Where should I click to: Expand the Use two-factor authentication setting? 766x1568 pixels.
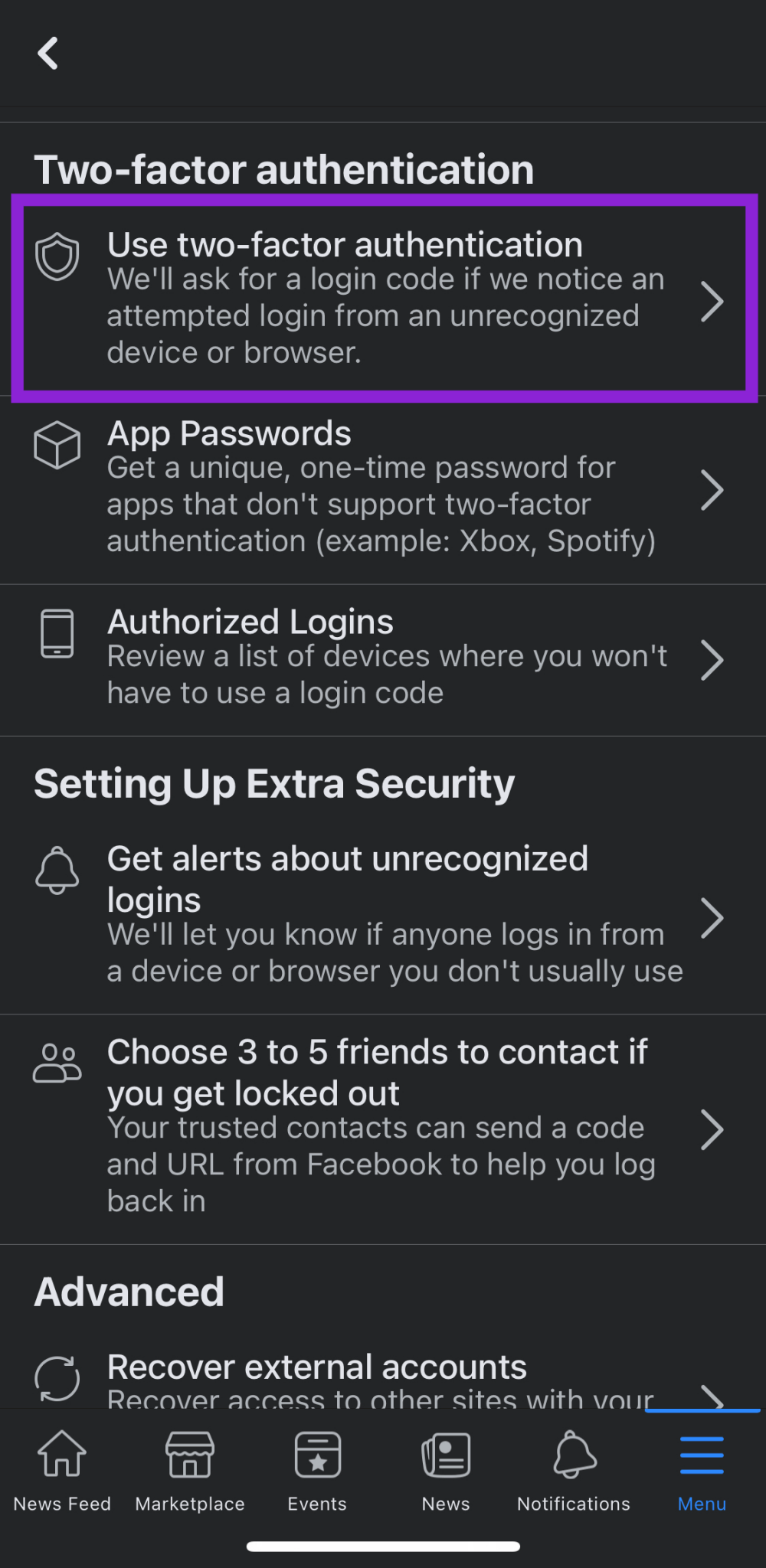pyautogui.click(x=712, y=300)
